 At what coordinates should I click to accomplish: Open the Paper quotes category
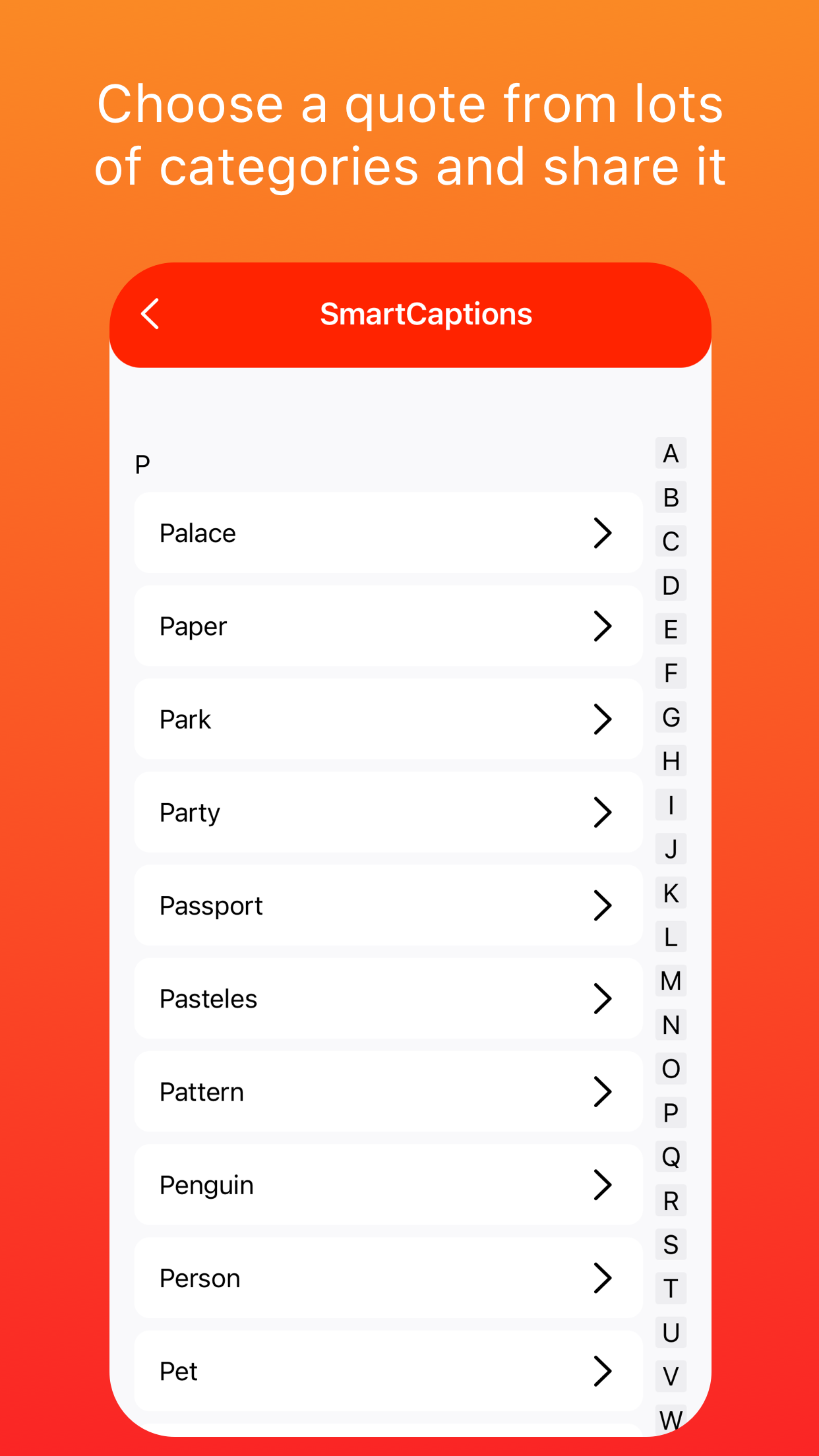(388, 626)
